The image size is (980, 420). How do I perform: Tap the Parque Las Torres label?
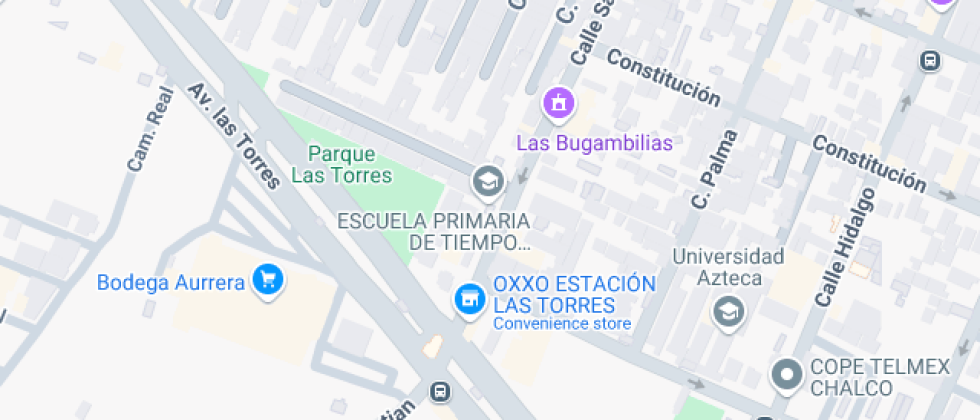(x=341, y=165)
